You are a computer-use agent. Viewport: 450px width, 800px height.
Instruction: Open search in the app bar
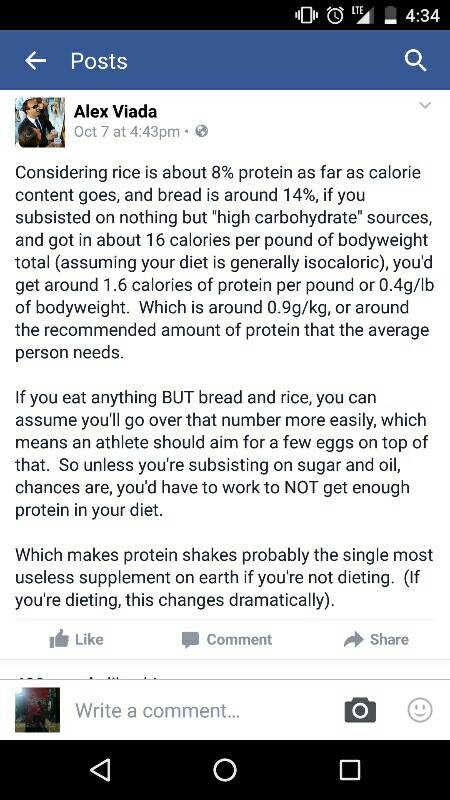pos(415,61)
